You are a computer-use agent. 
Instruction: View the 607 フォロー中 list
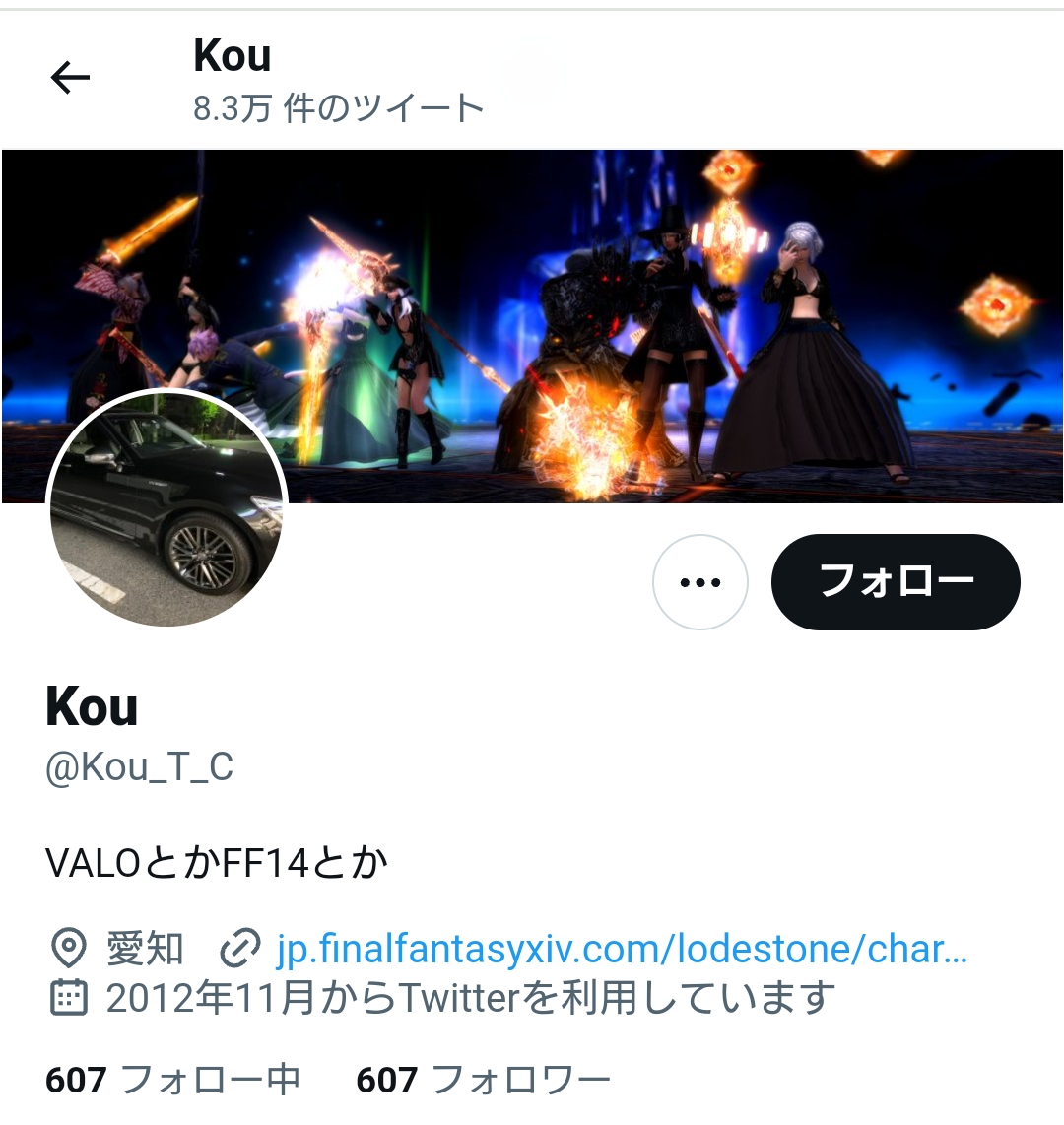pos(172,1080)
